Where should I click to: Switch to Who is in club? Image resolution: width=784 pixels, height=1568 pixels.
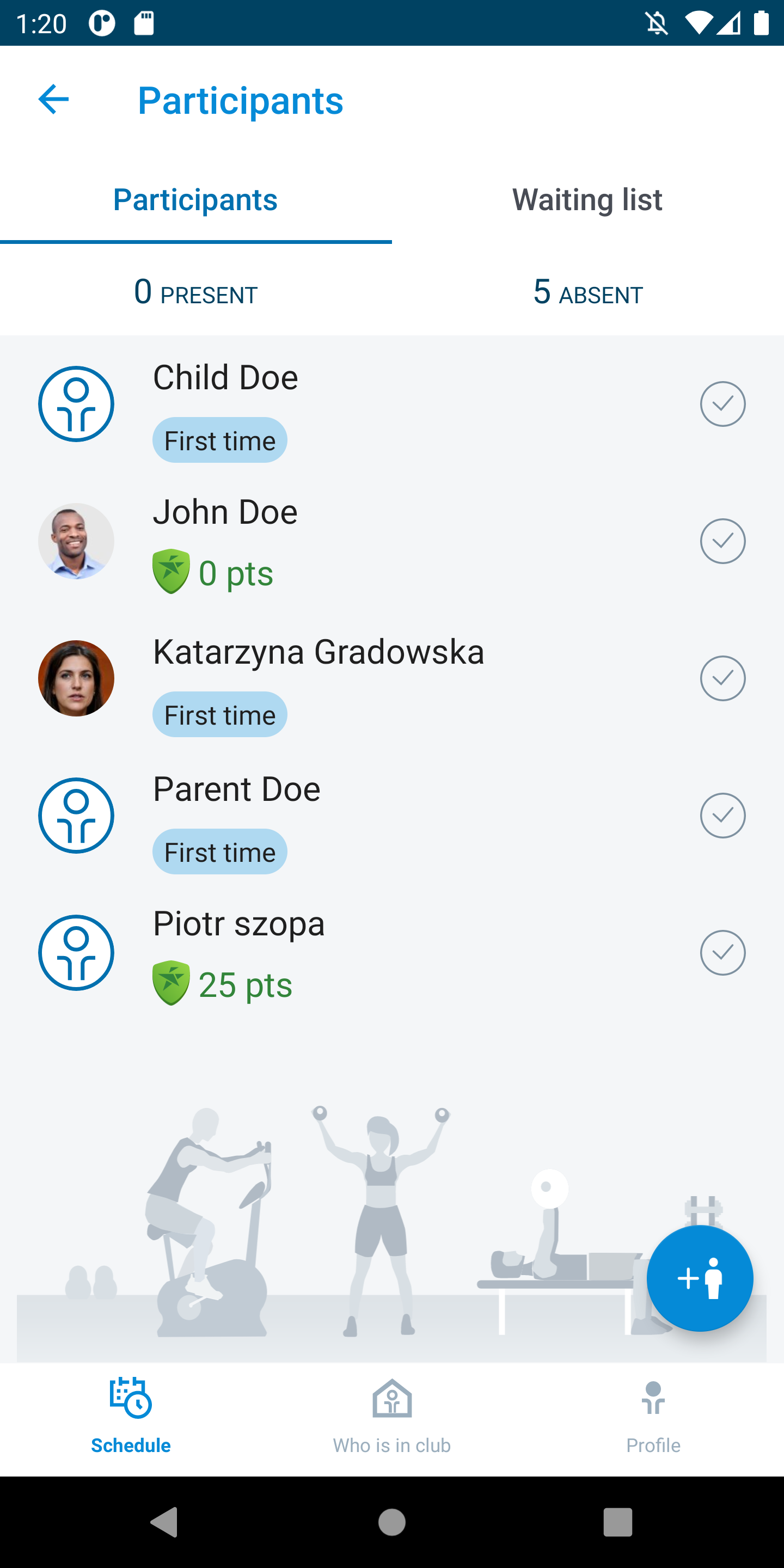(392, 1416)
